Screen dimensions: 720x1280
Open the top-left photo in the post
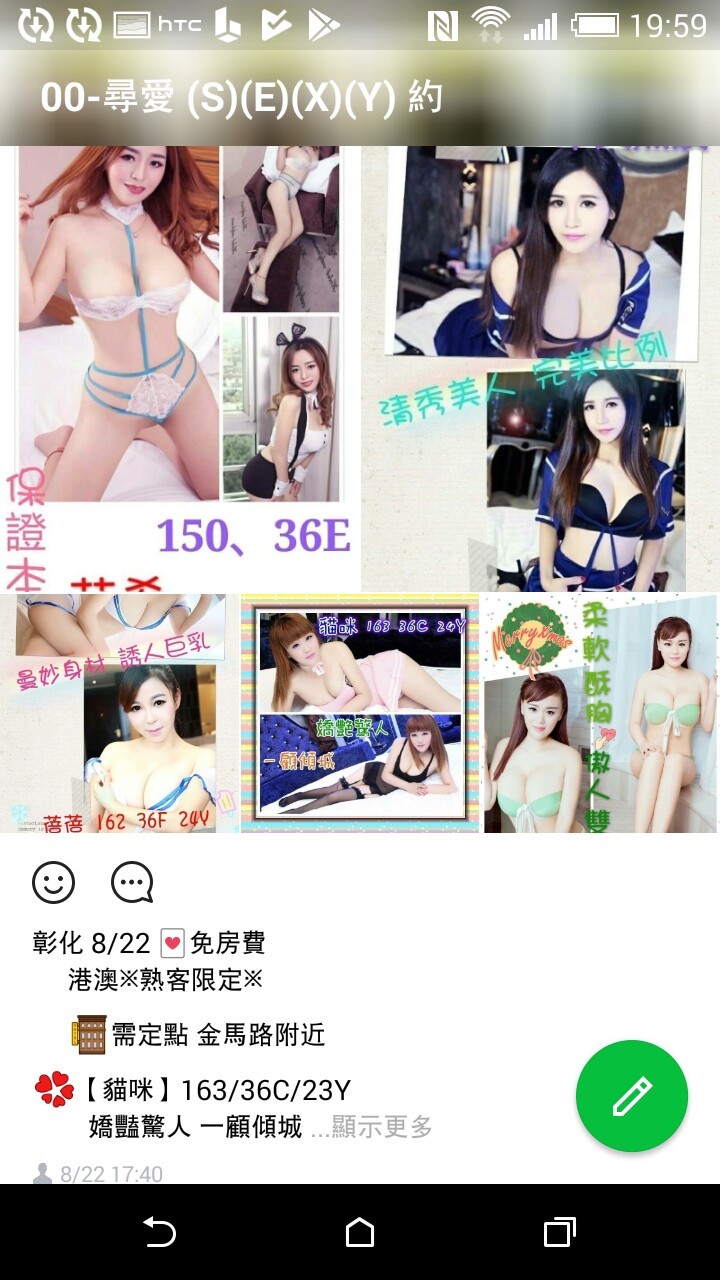180,368
